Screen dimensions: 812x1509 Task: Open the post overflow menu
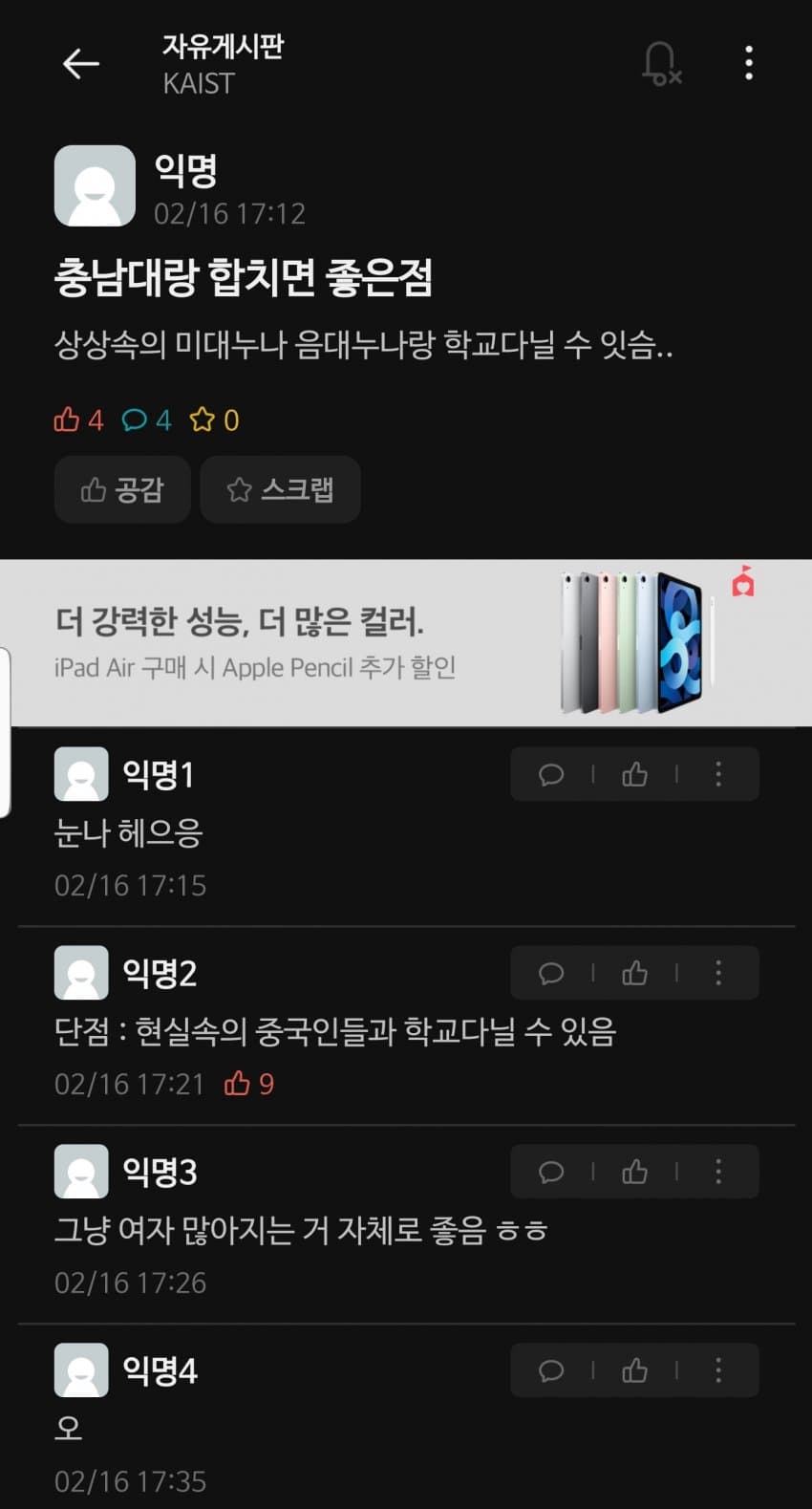[x=749, y=63]
